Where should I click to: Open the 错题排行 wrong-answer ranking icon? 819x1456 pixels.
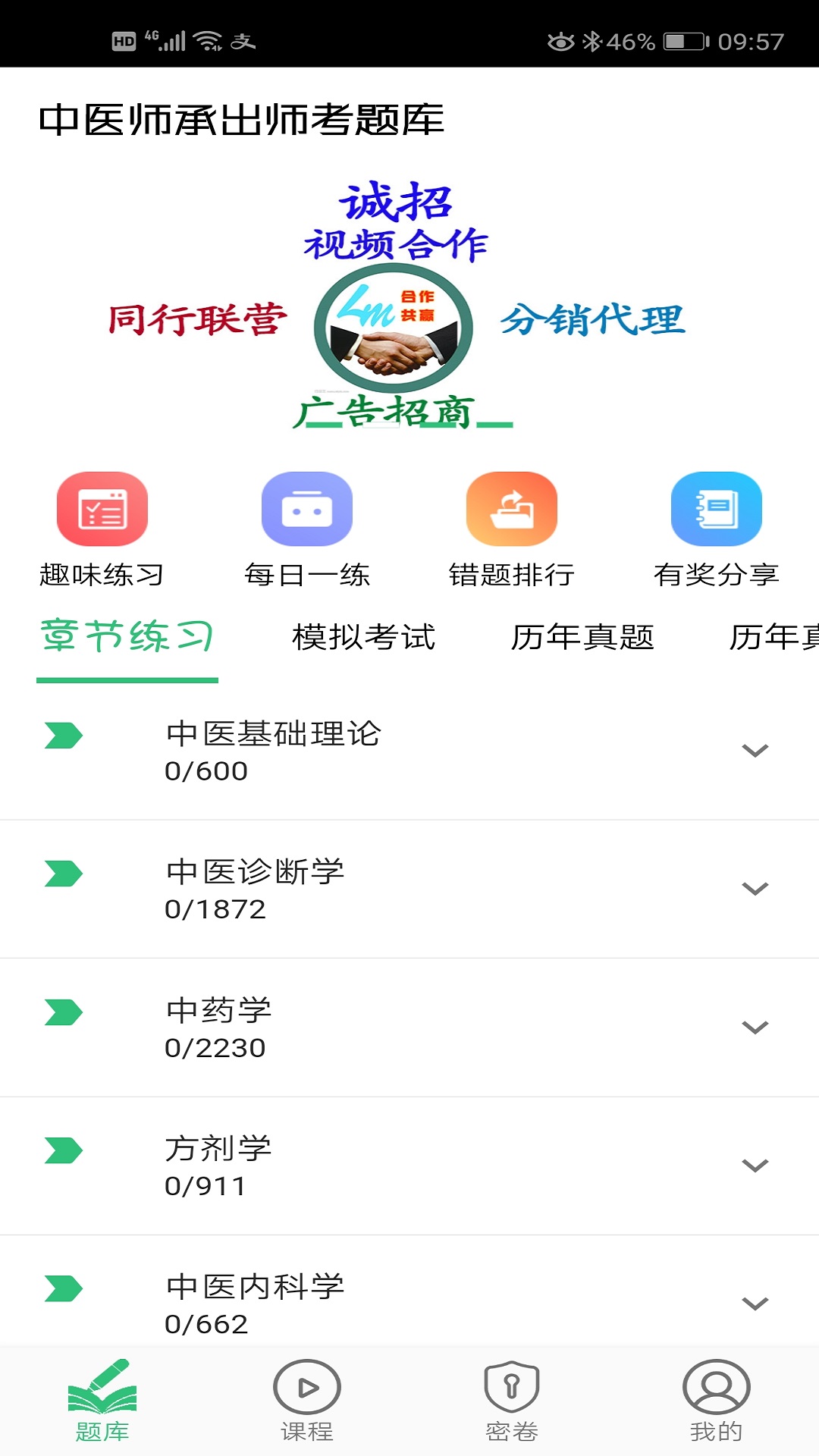(512, 508)
